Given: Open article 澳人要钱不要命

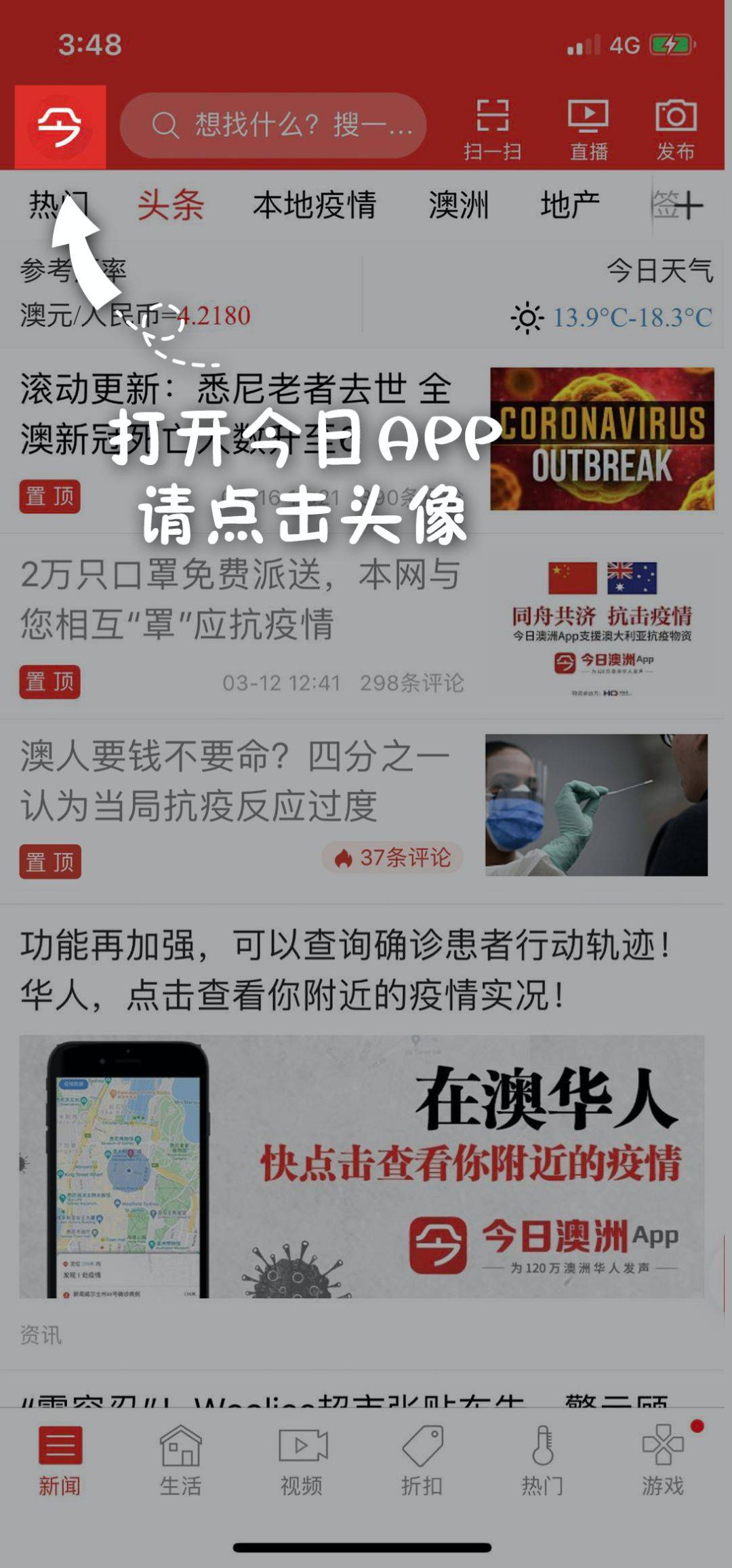Looking at the screenshot, I should point(234,781).
